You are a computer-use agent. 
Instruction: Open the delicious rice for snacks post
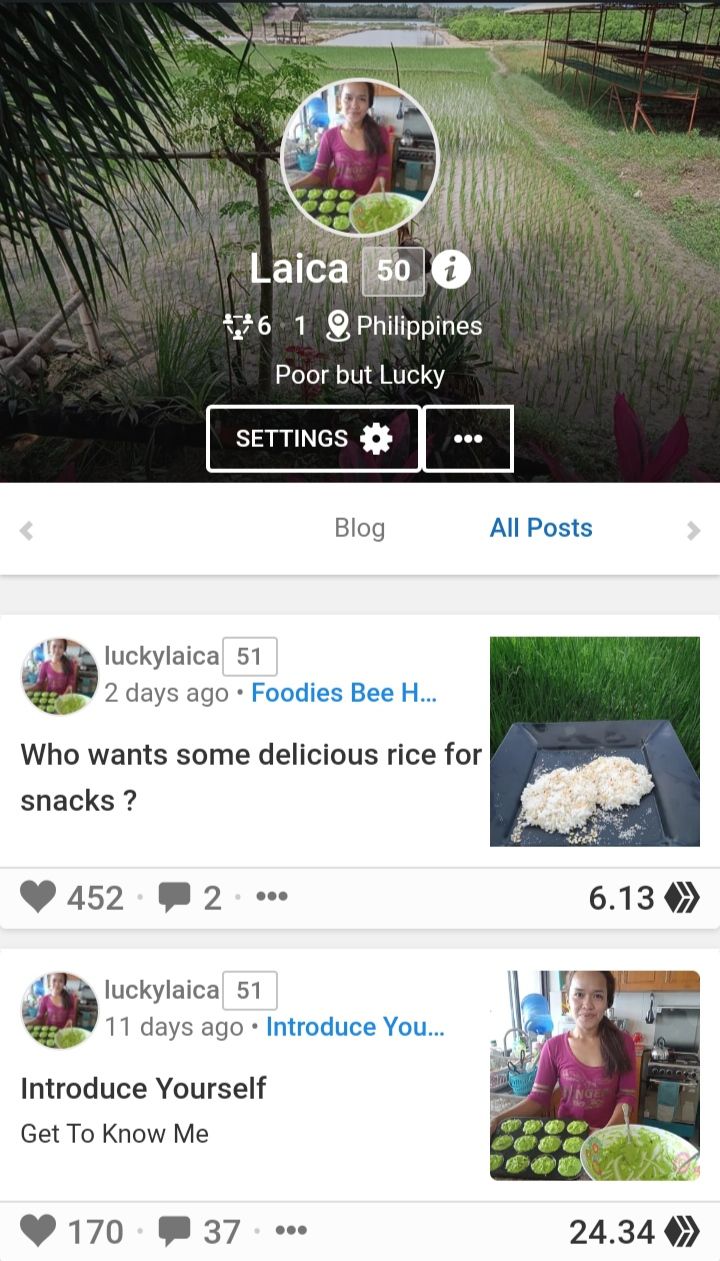250,776
